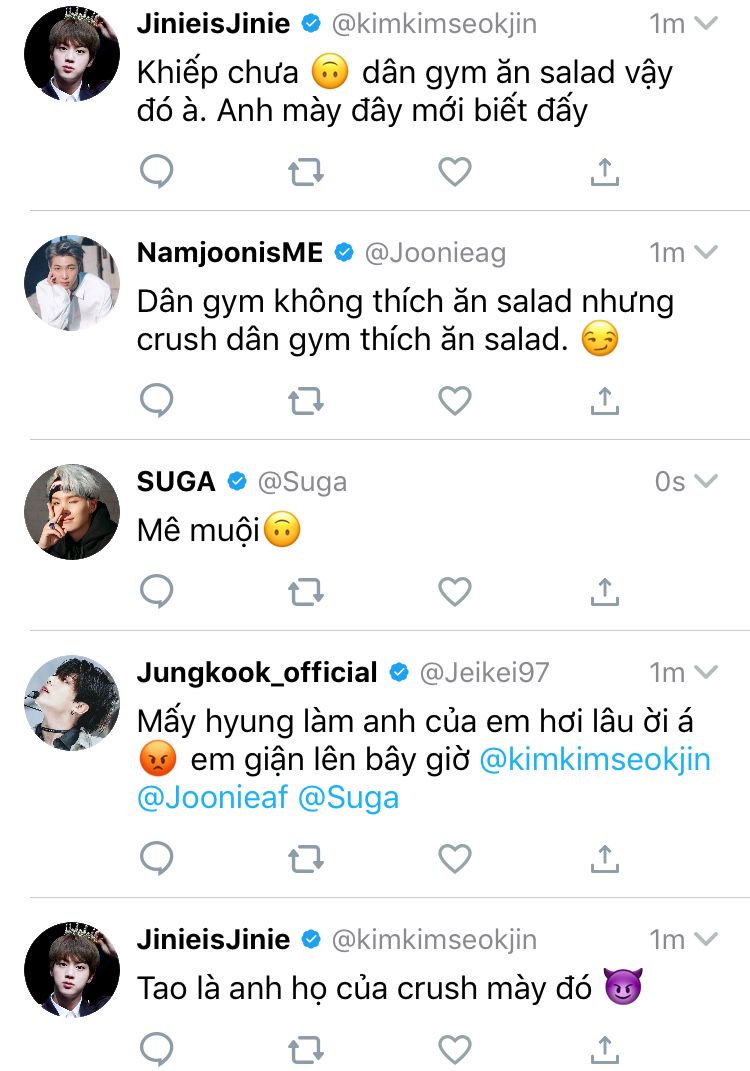Open dropdown arrow on SUGA's tweet
The image size is (750, 1071).
click(706, 482)
